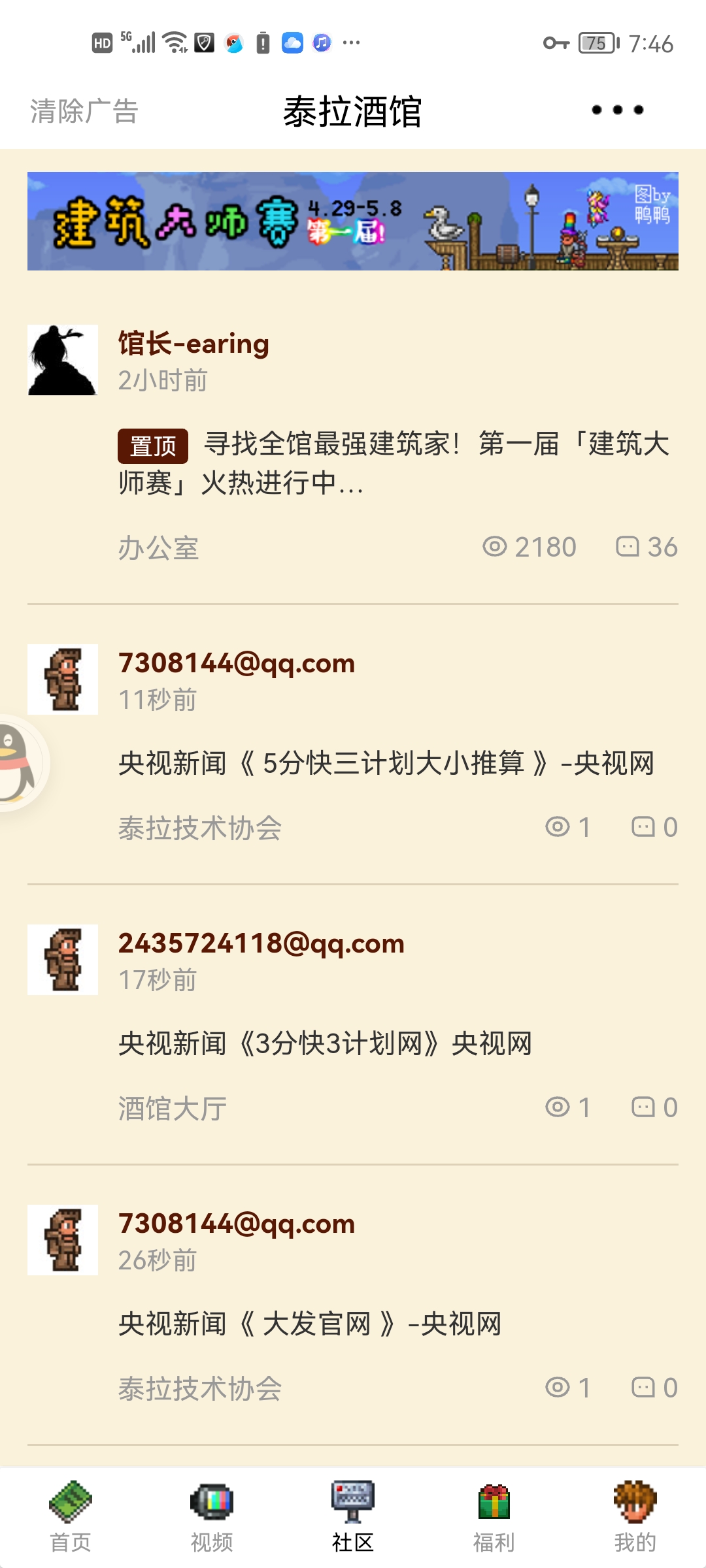706x1568 pixels.
Task: Open the 办公室 section tag
Action: coord(158,547)
